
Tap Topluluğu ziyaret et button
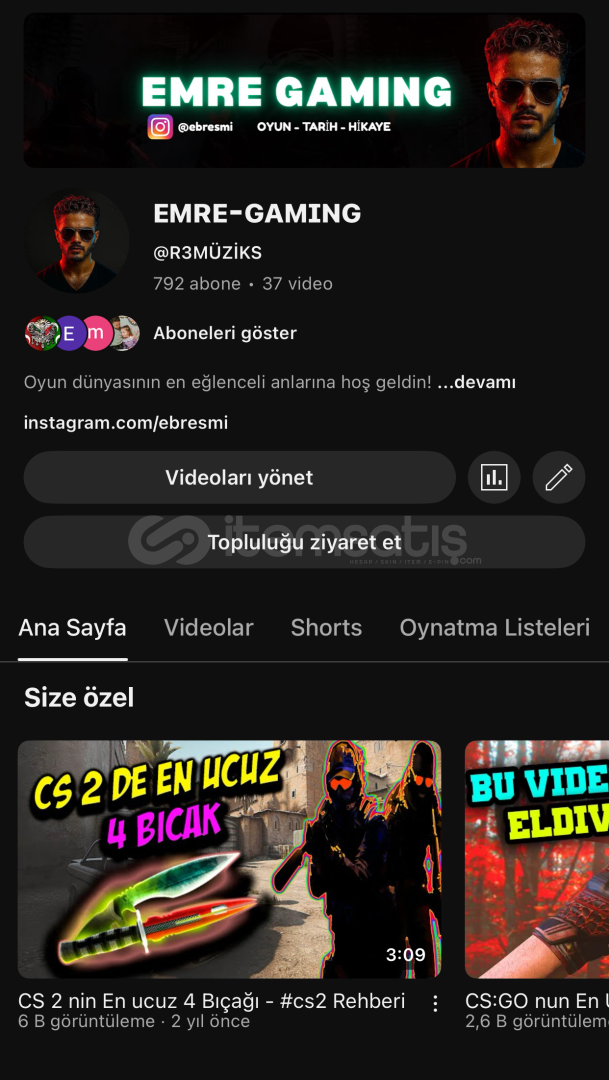coord(304,542)
